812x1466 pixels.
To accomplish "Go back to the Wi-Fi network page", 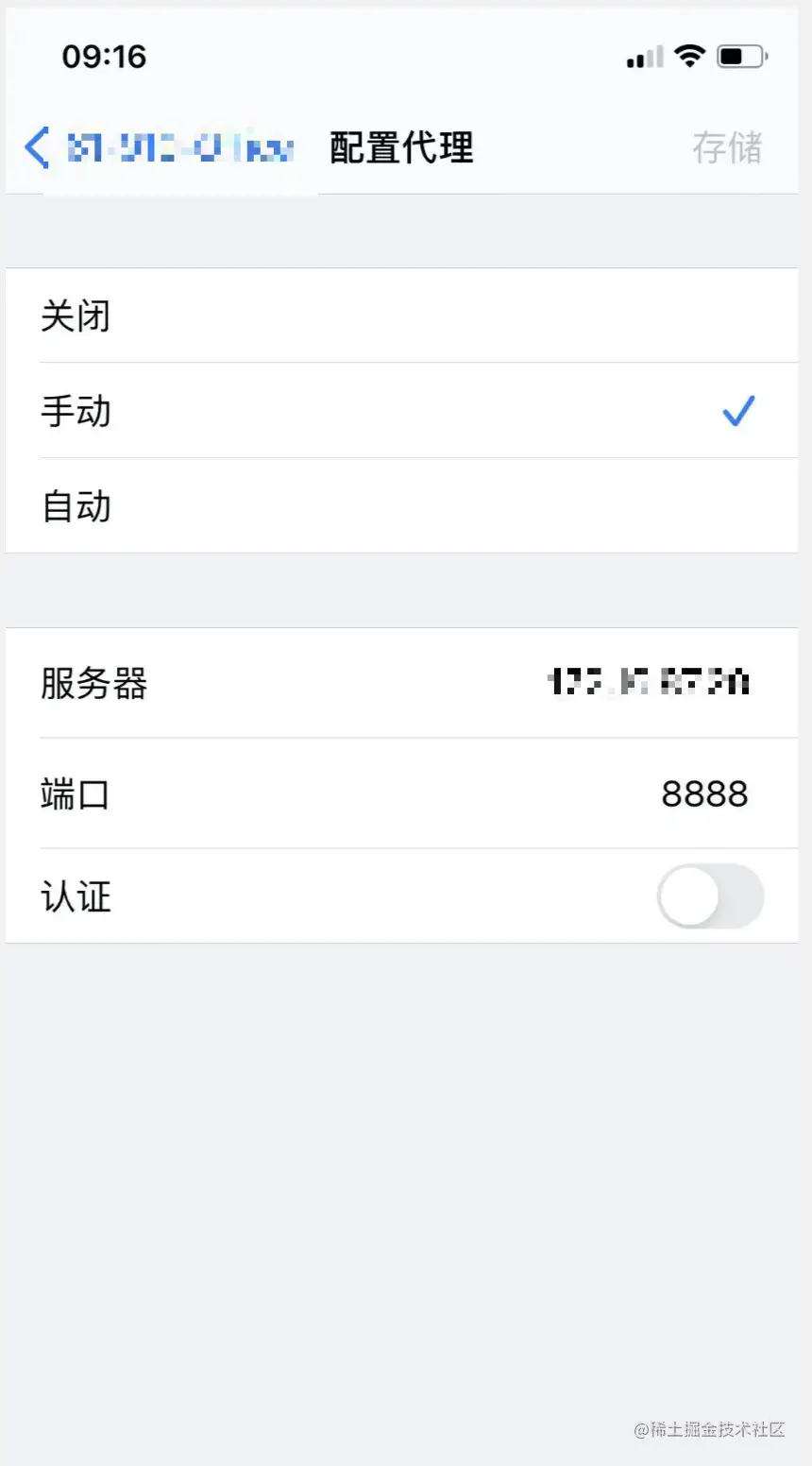I will tap(38, 147).
